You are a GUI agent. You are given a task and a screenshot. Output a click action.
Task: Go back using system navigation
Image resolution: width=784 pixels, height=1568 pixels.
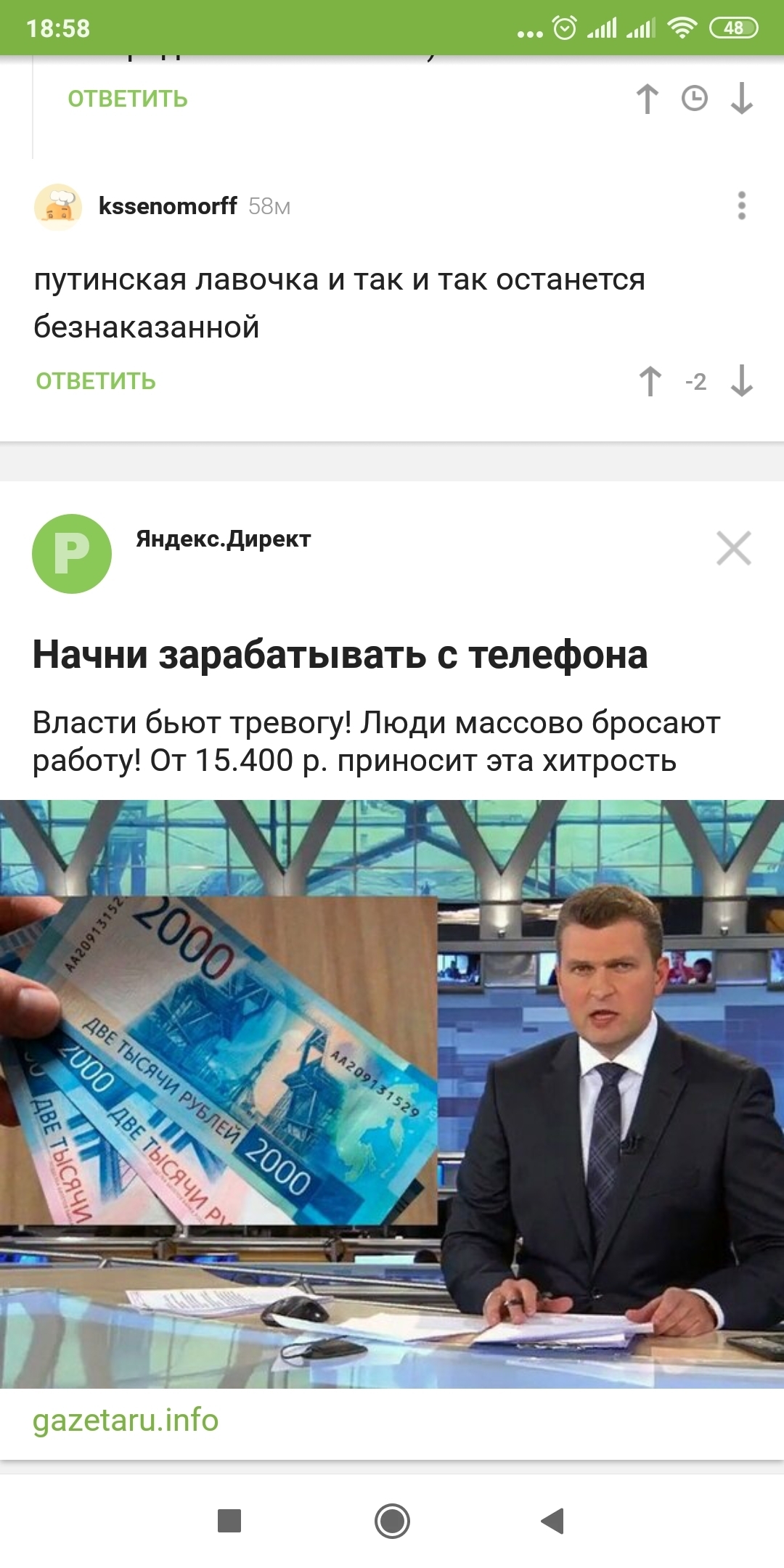point(553,1520)
